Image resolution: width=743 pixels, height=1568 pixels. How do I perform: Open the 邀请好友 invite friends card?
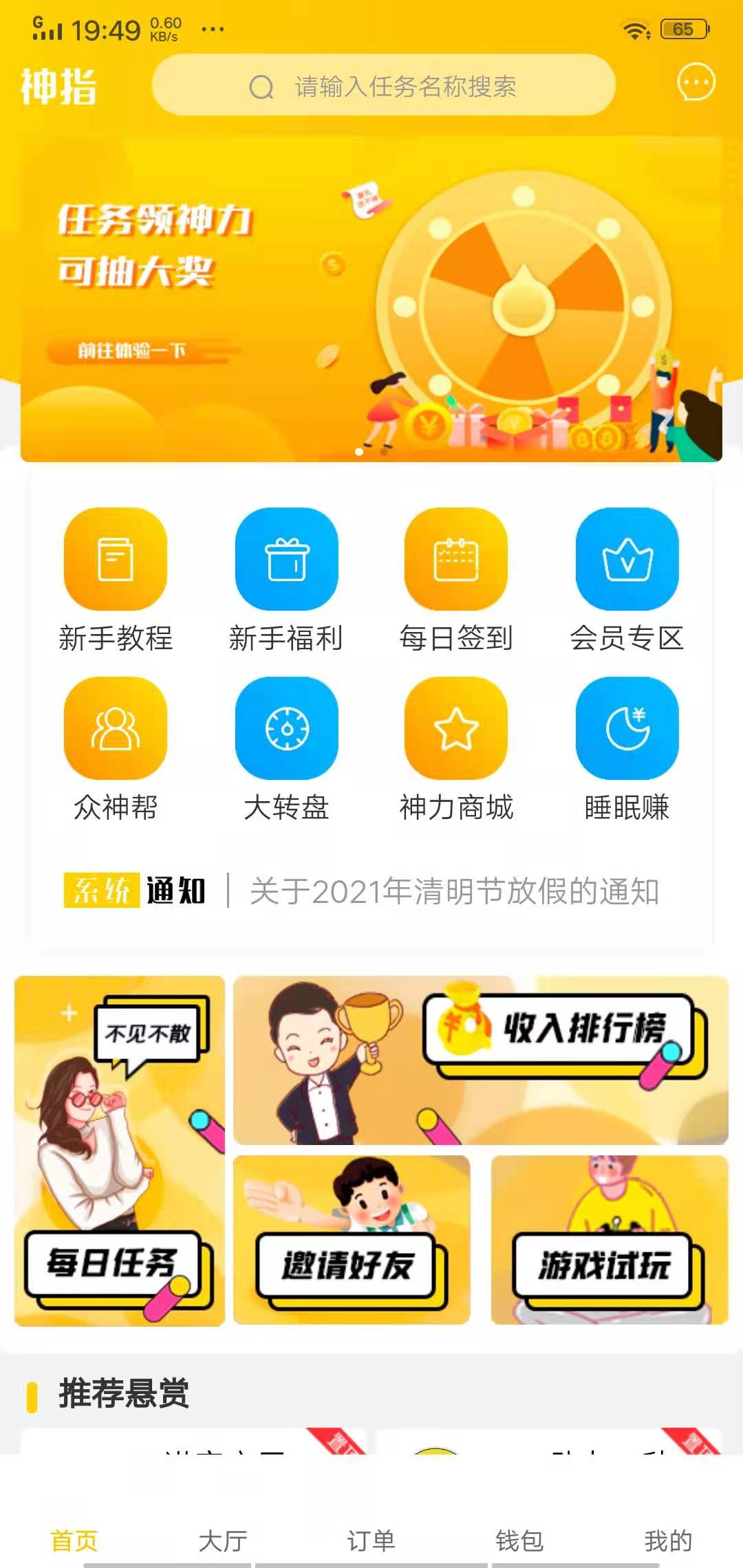(351, 1239)
